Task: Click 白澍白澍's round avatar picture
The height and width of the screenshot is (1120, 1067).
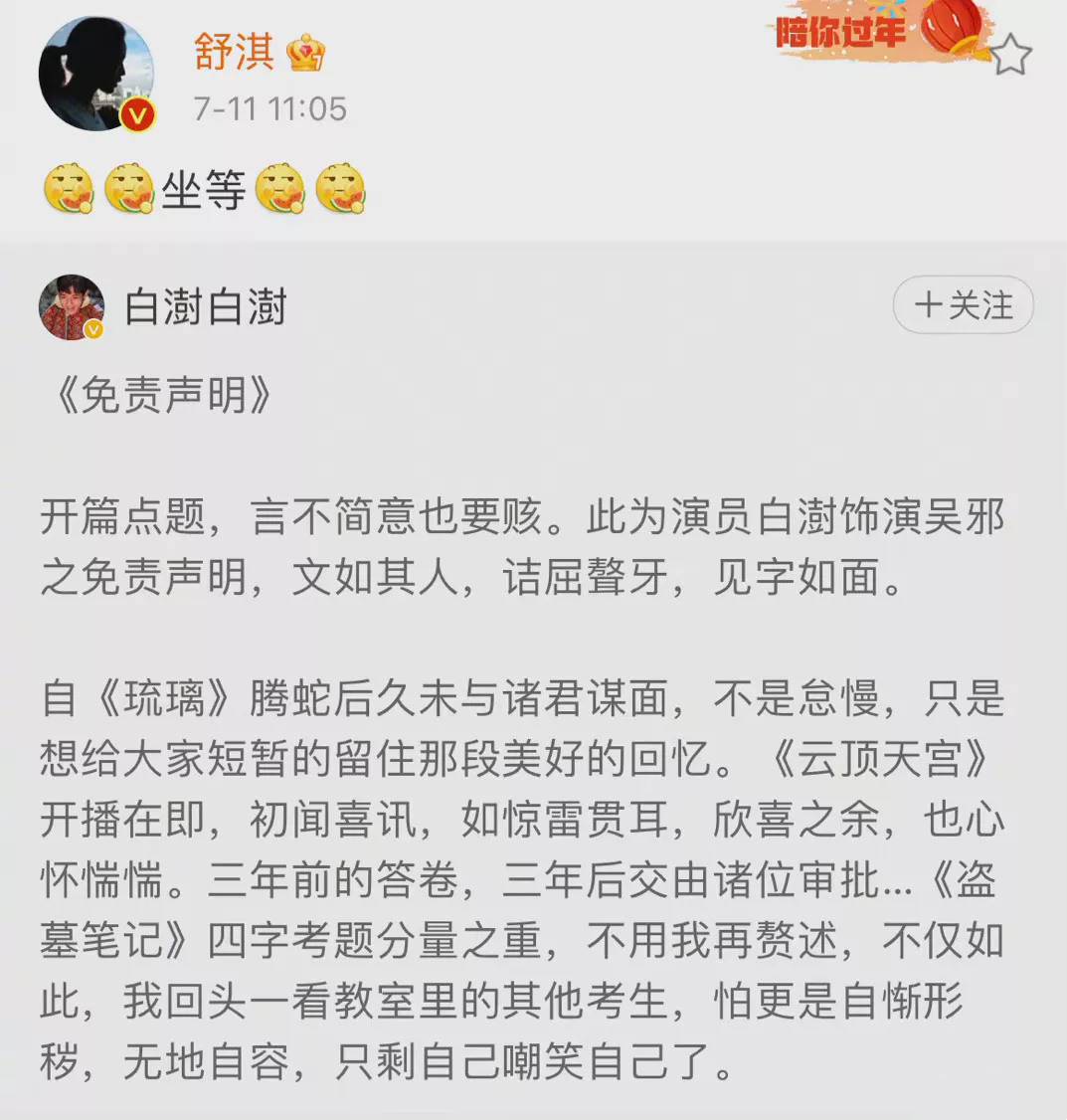Action: 71,305
